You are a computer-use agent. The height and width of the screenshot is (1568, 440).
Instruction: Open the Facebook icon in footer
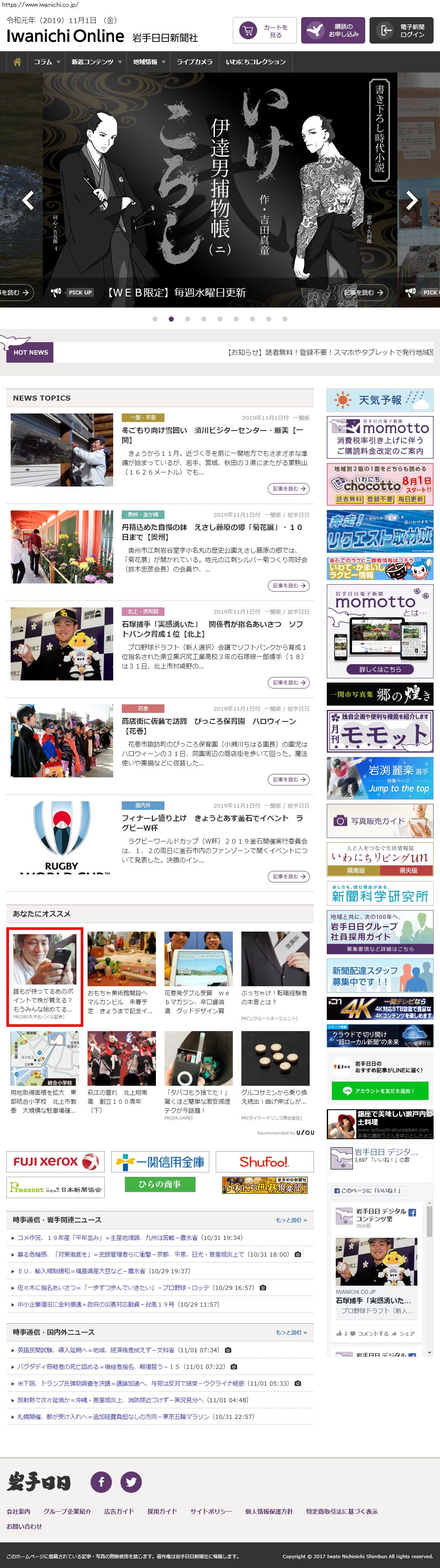click(x=101, y=1482)
